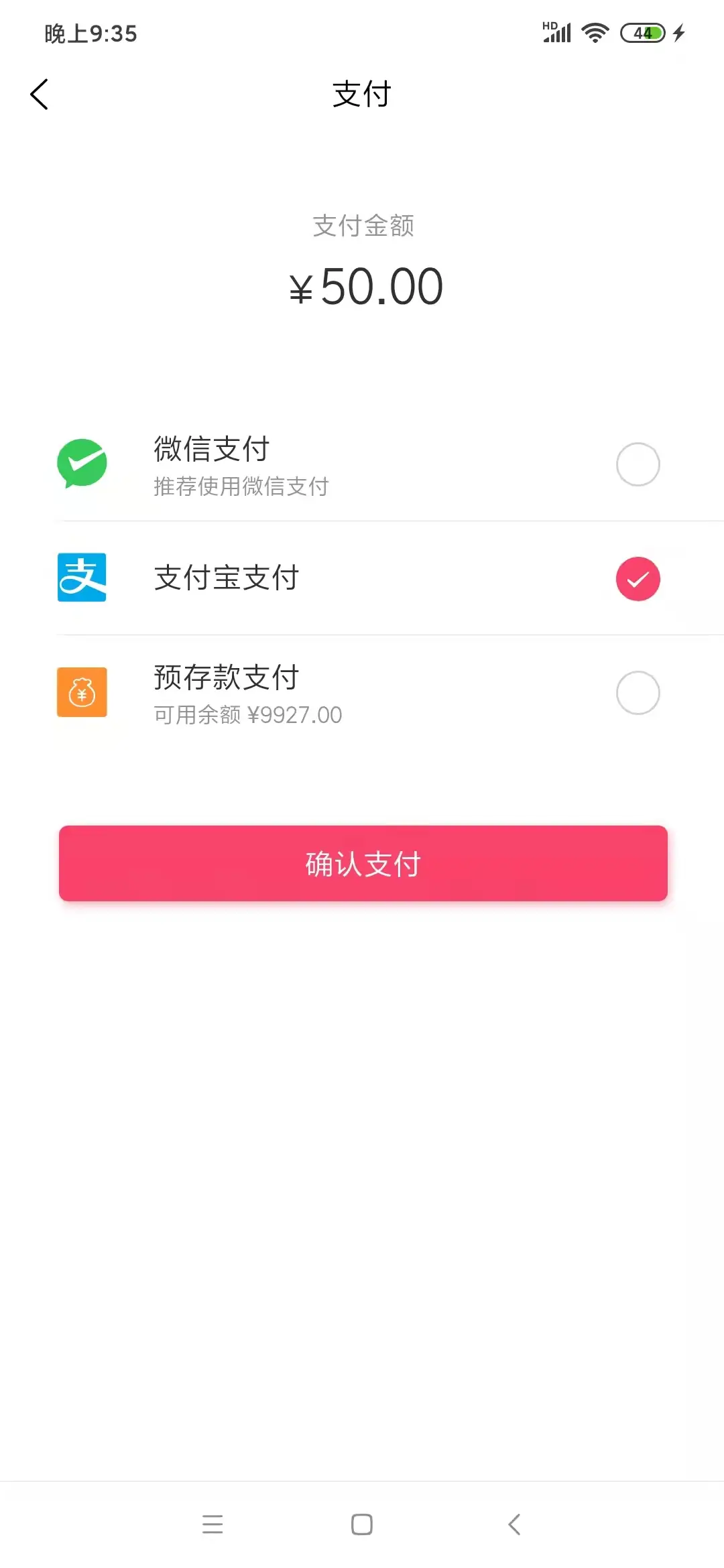This screenshot has height=1568, width=724.
Task: Select 微信支付 as payment method
Action: [637, 464]
